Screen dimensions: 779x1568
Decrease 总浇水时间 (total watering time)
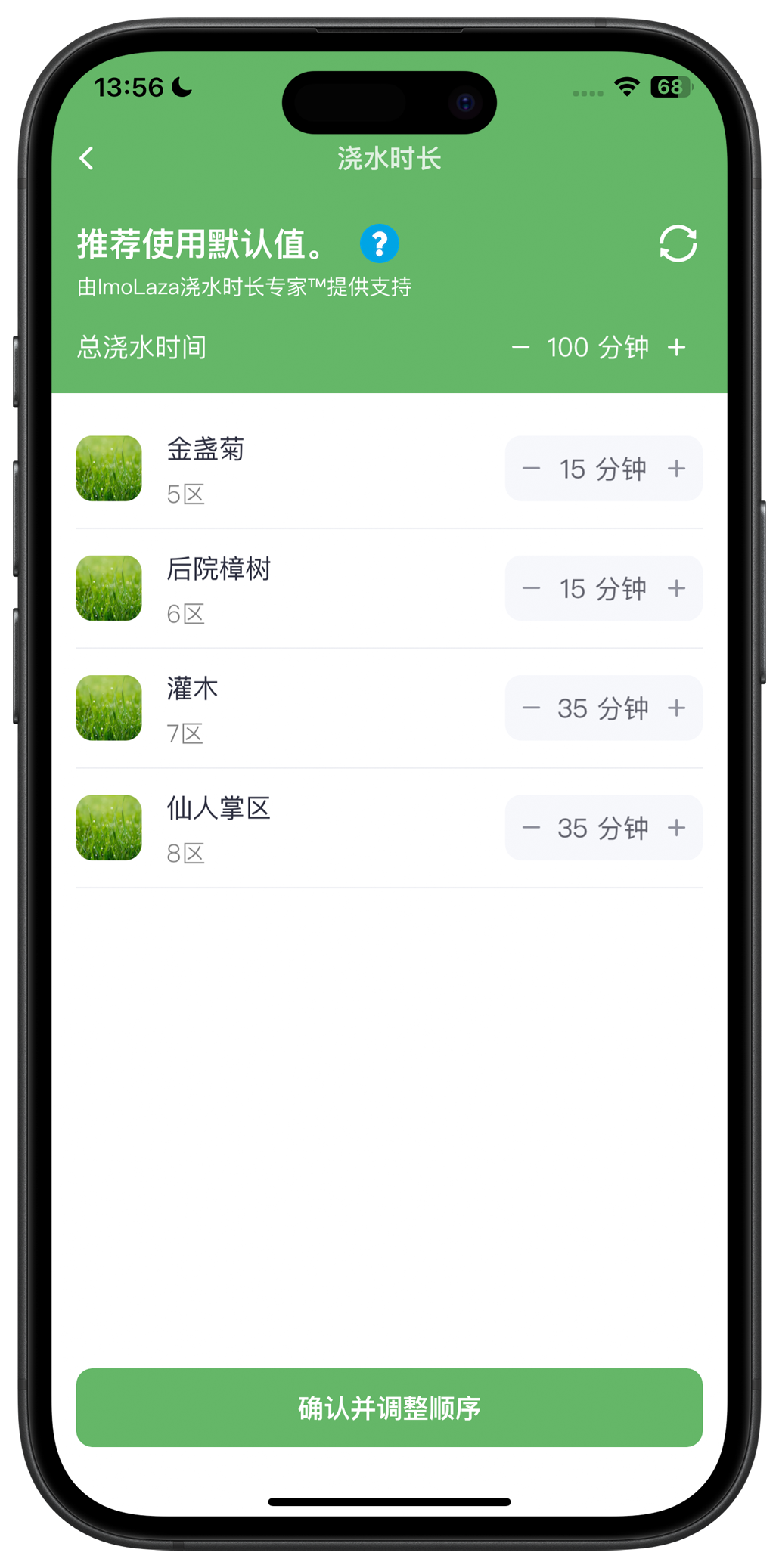click(x=520, y=347)
